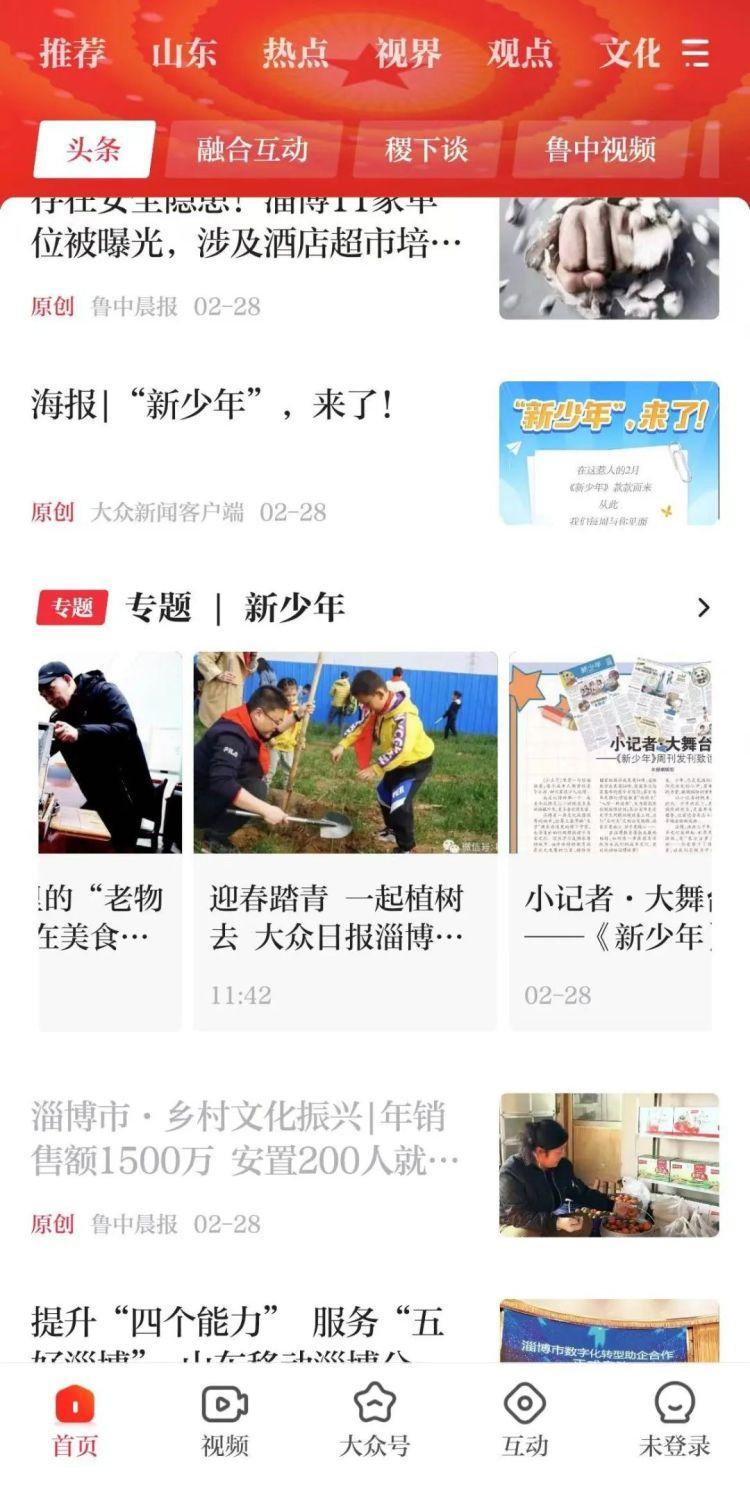Open the 海报 “新少年”，来了 article
Screen dimensions: 750x1497
[x=212, y=406]
